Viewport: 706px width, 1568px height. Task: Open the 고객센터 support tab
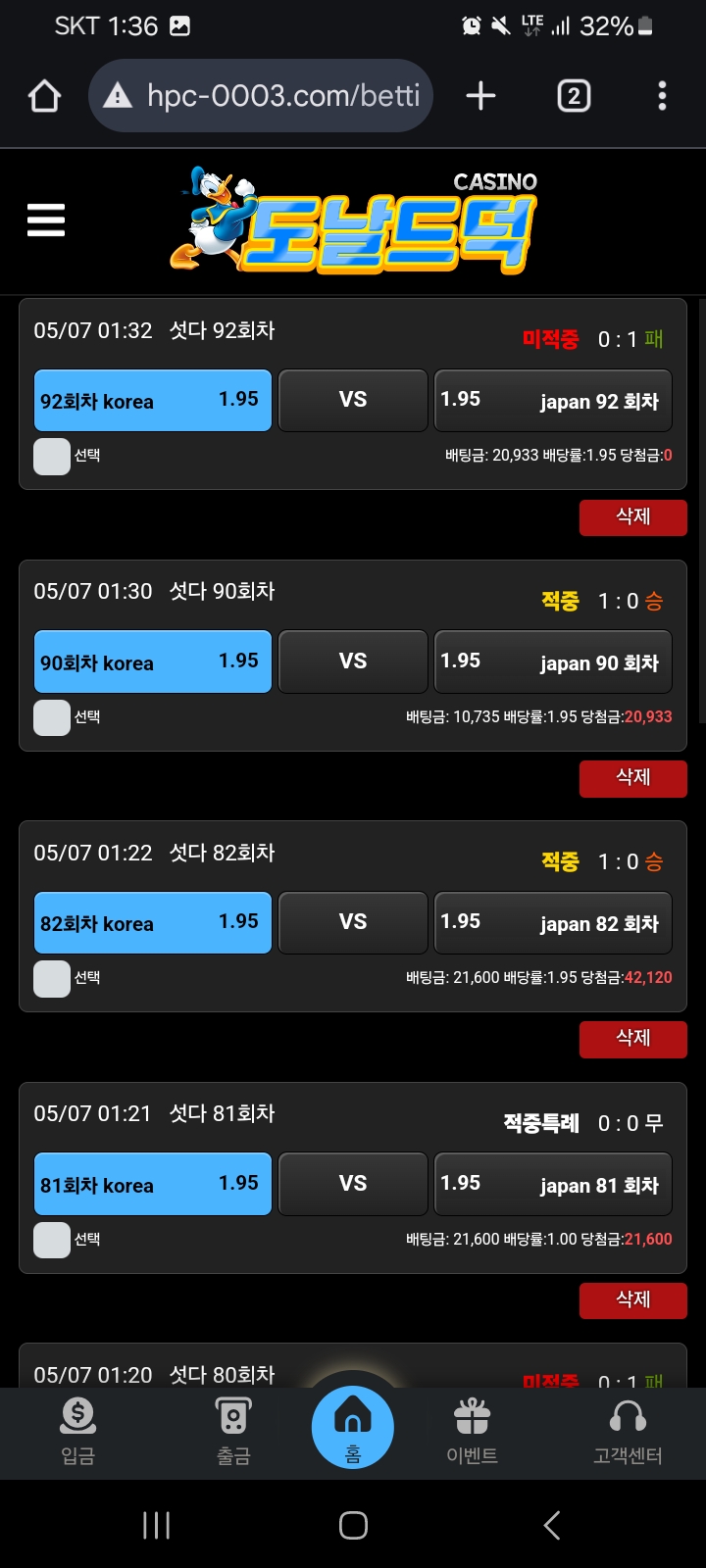pos(628,1432)
